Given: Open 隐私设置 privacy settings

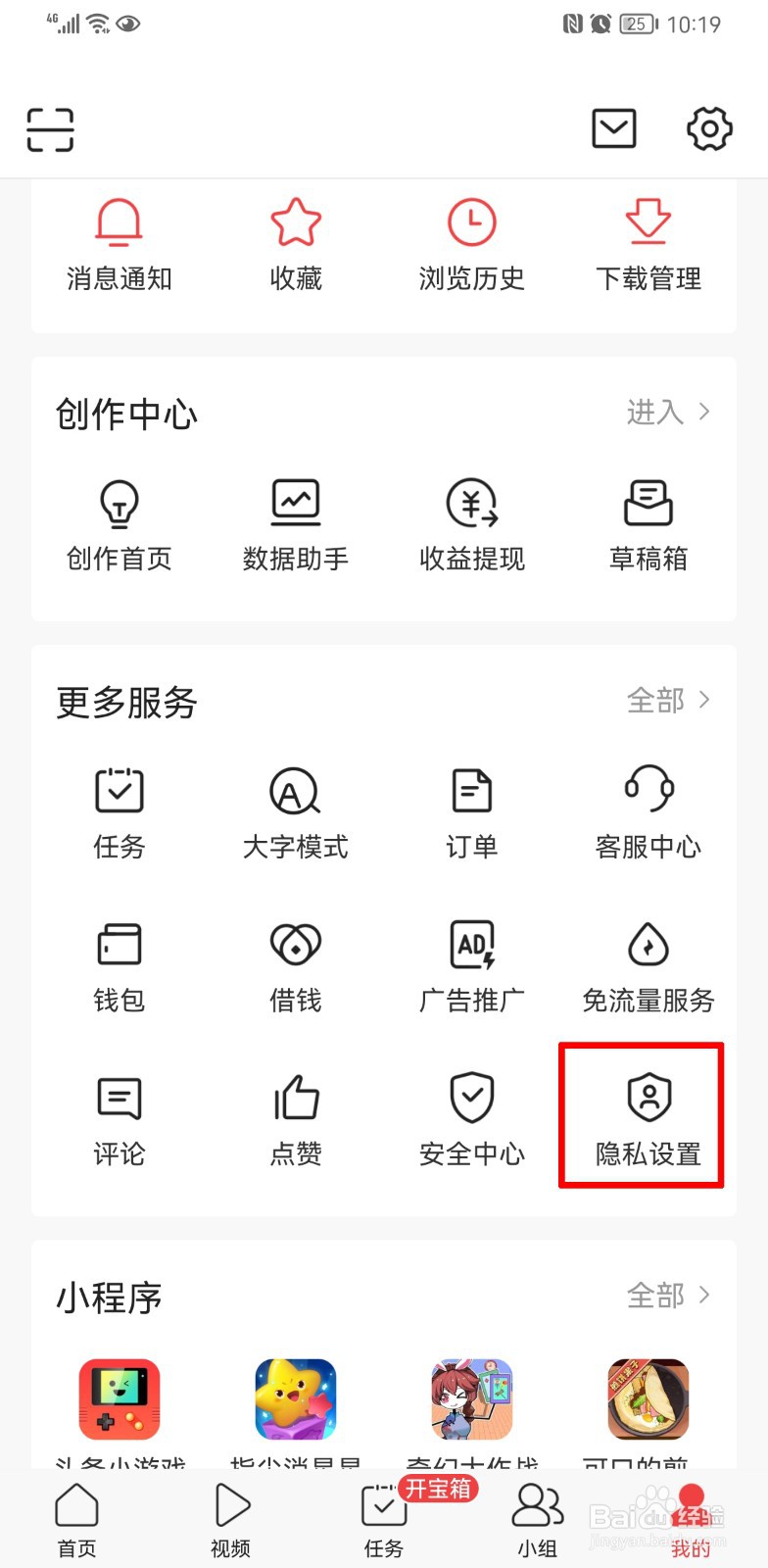Looking at the screenshot, I should tap(648, 1117).
